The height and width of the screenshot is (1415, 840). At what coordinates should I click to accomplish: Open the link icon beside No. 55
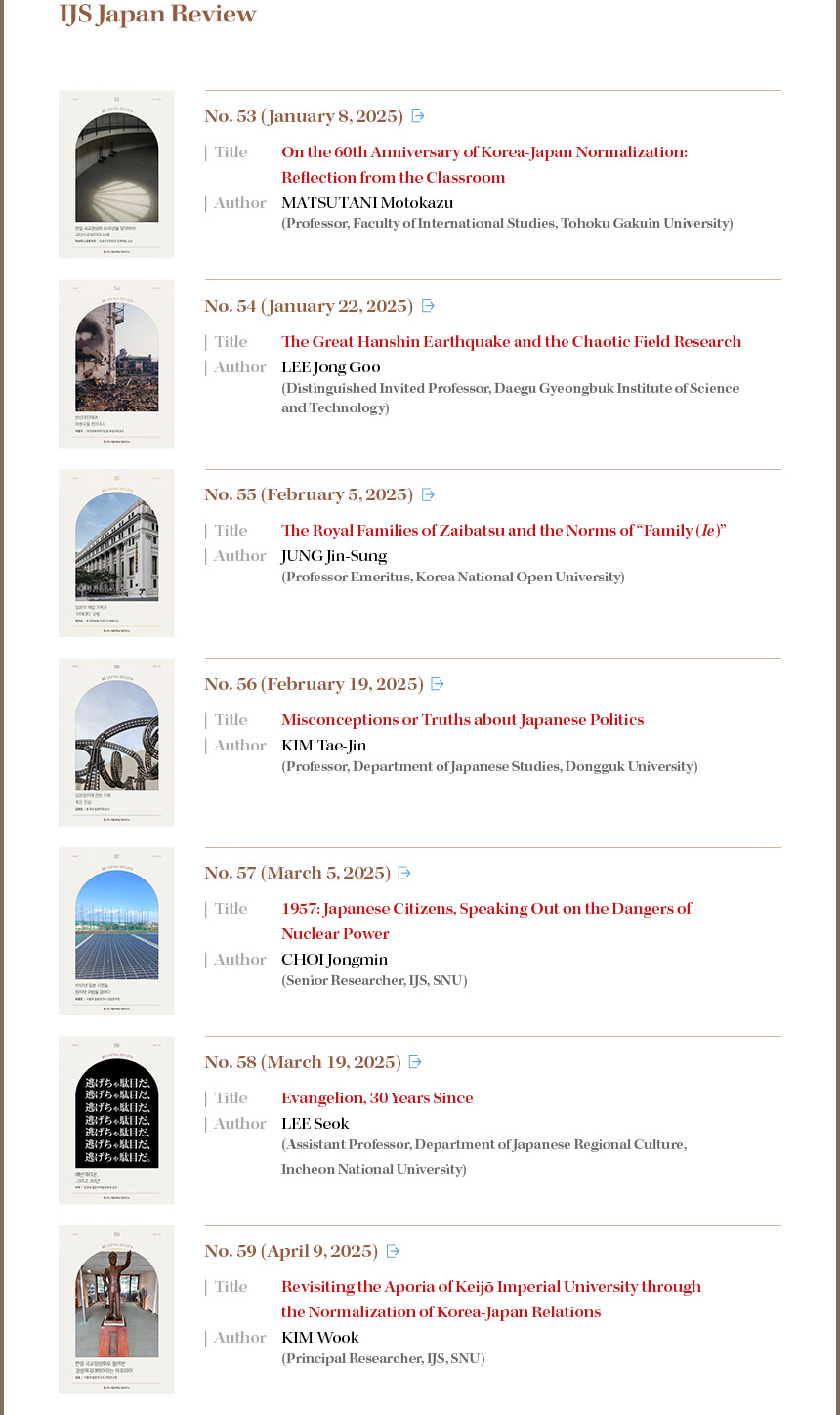click(x=428, y=494)
